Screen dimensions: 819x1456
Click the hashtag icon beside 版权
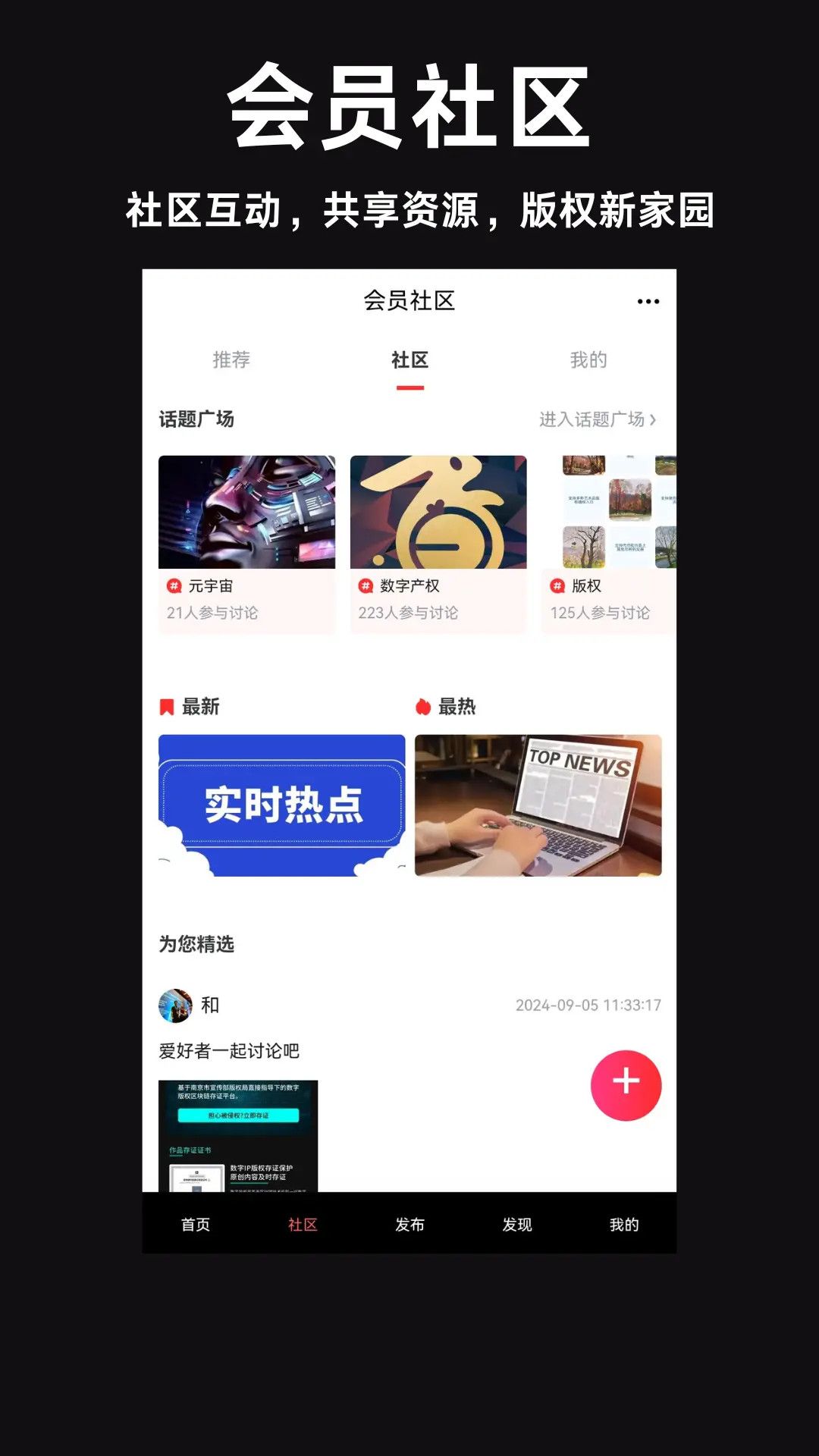pyautogui.click(x=556, y=585)
